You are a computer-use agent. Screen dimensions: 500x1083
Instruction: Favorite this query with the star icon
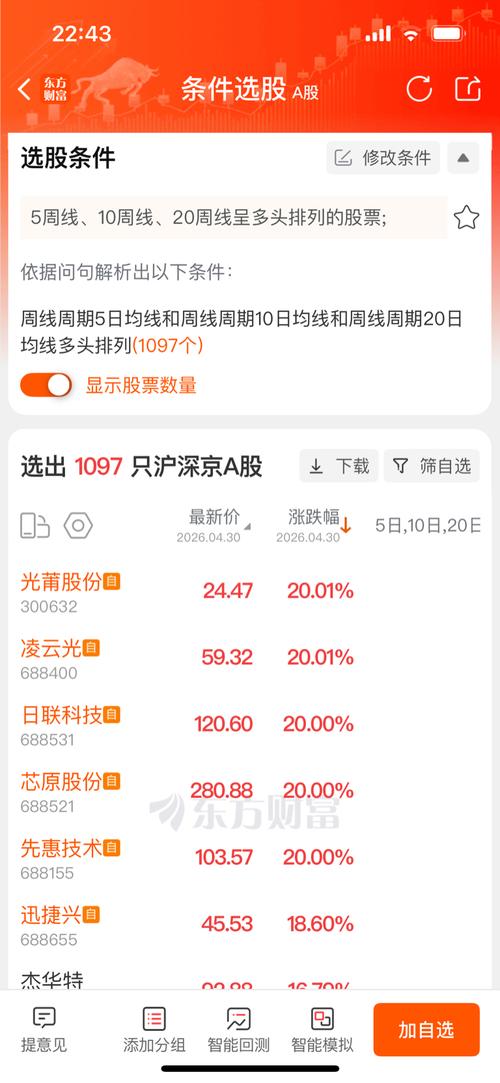[x=466, y=218]
